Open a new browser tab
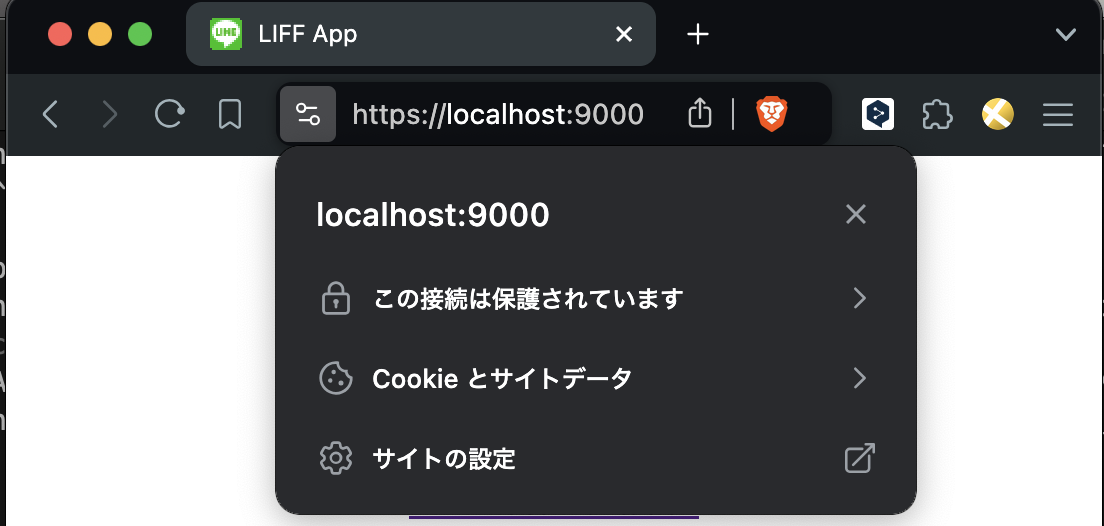 click(x=698, y=34)
